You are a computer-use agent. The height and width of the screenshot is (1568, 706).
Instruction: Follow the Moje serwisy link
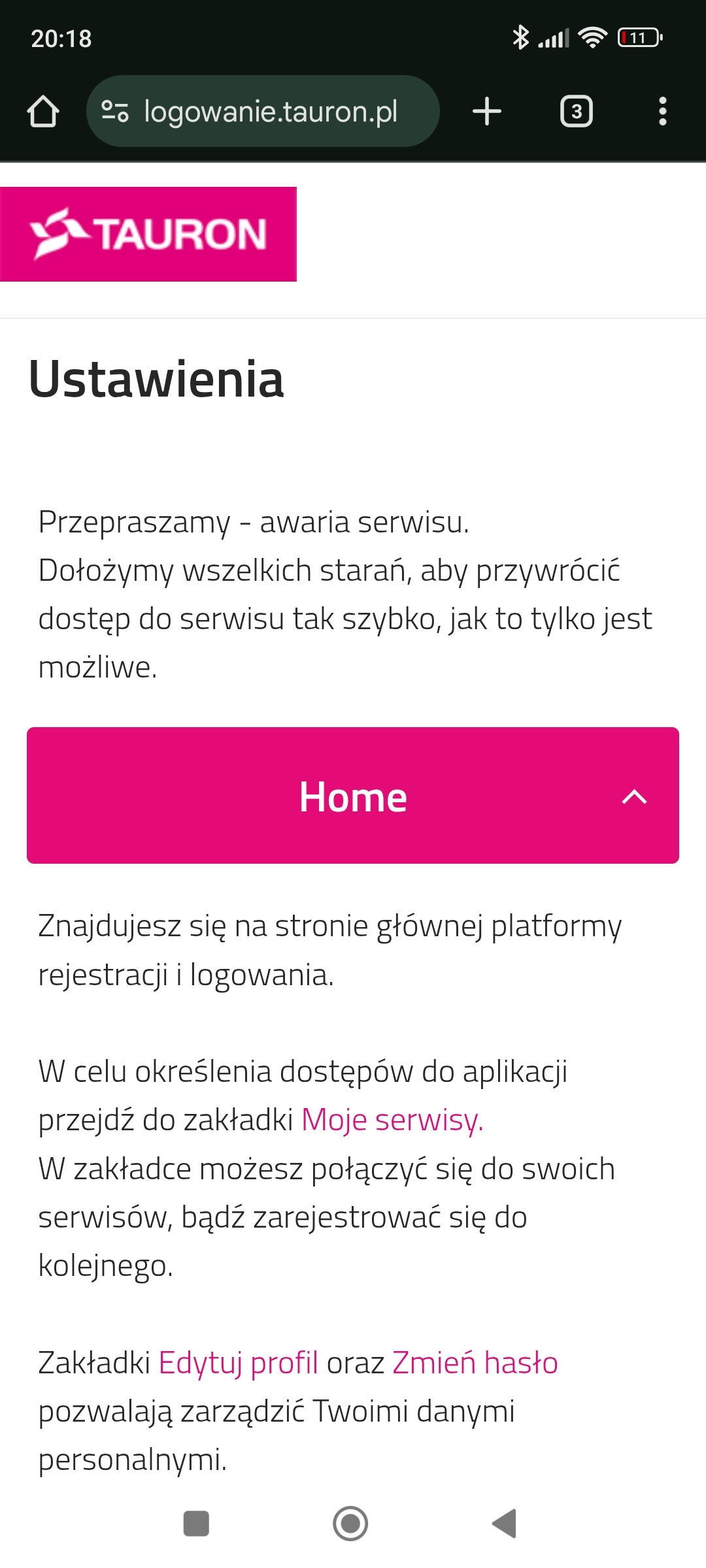click(x=392, y=1120)
